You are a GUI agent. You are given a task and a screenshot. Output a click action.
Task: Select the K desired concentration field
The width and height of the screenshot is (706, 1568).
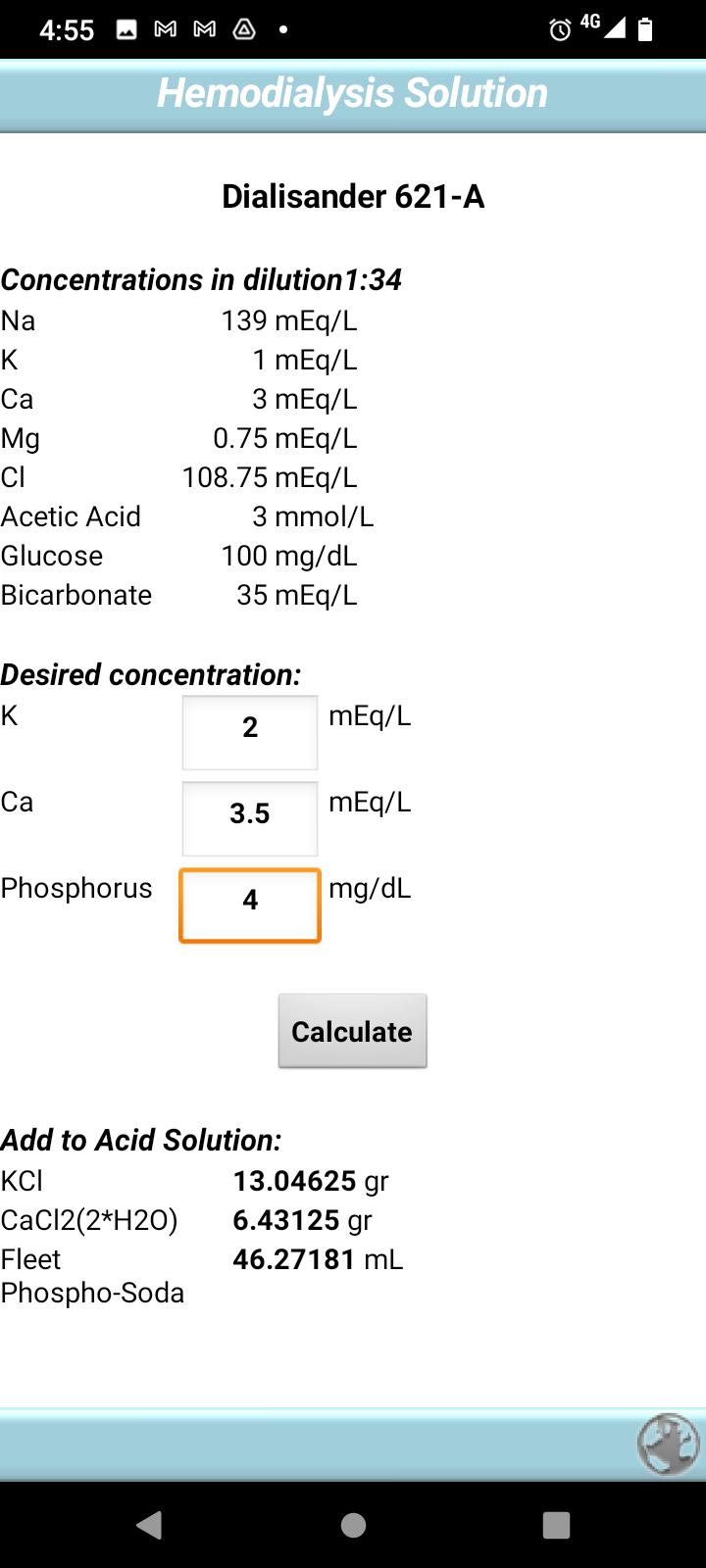point(249,732)
